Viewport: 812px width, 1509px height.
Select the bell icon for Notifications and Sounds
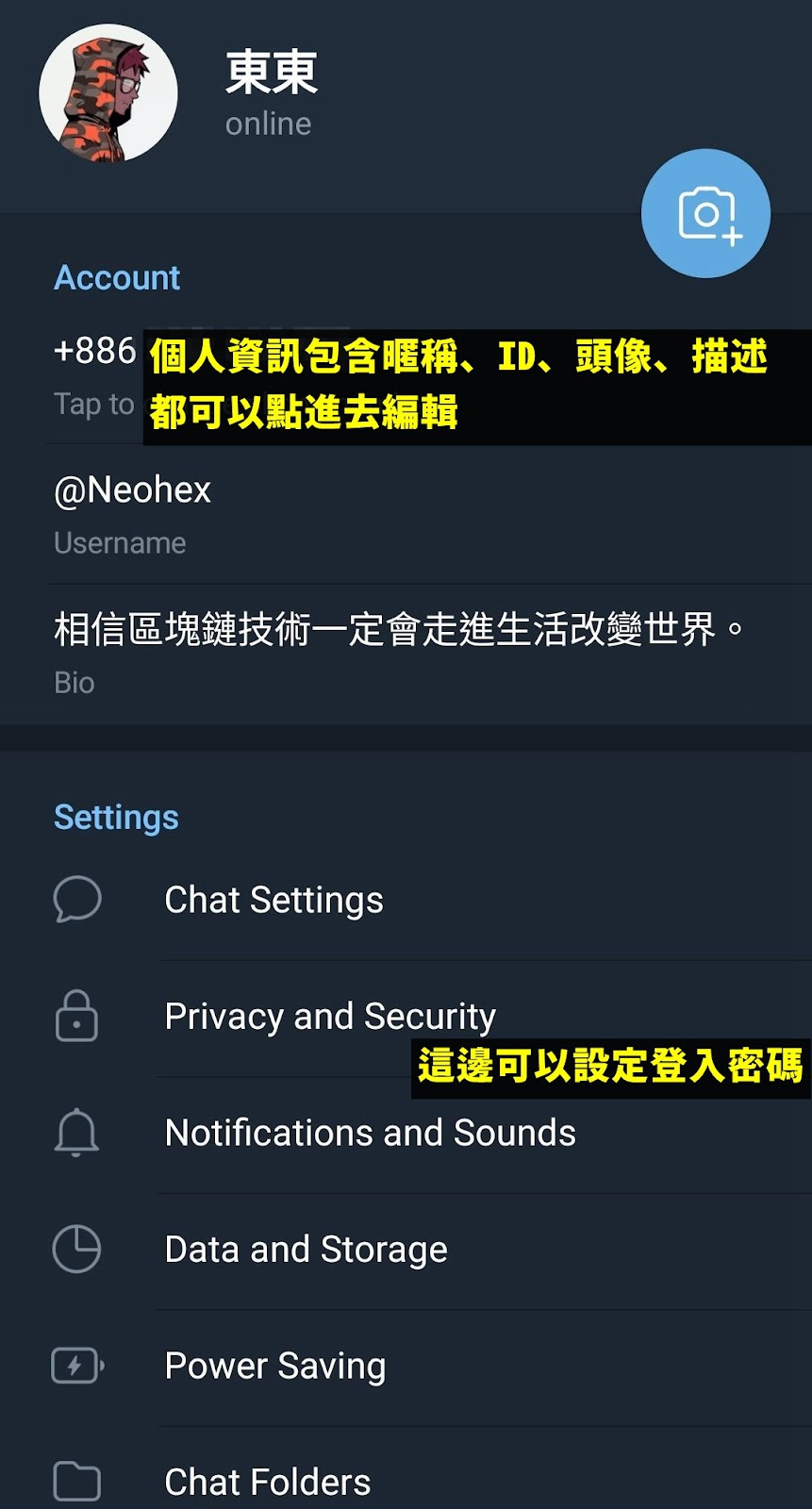(x=76, y=1132)
